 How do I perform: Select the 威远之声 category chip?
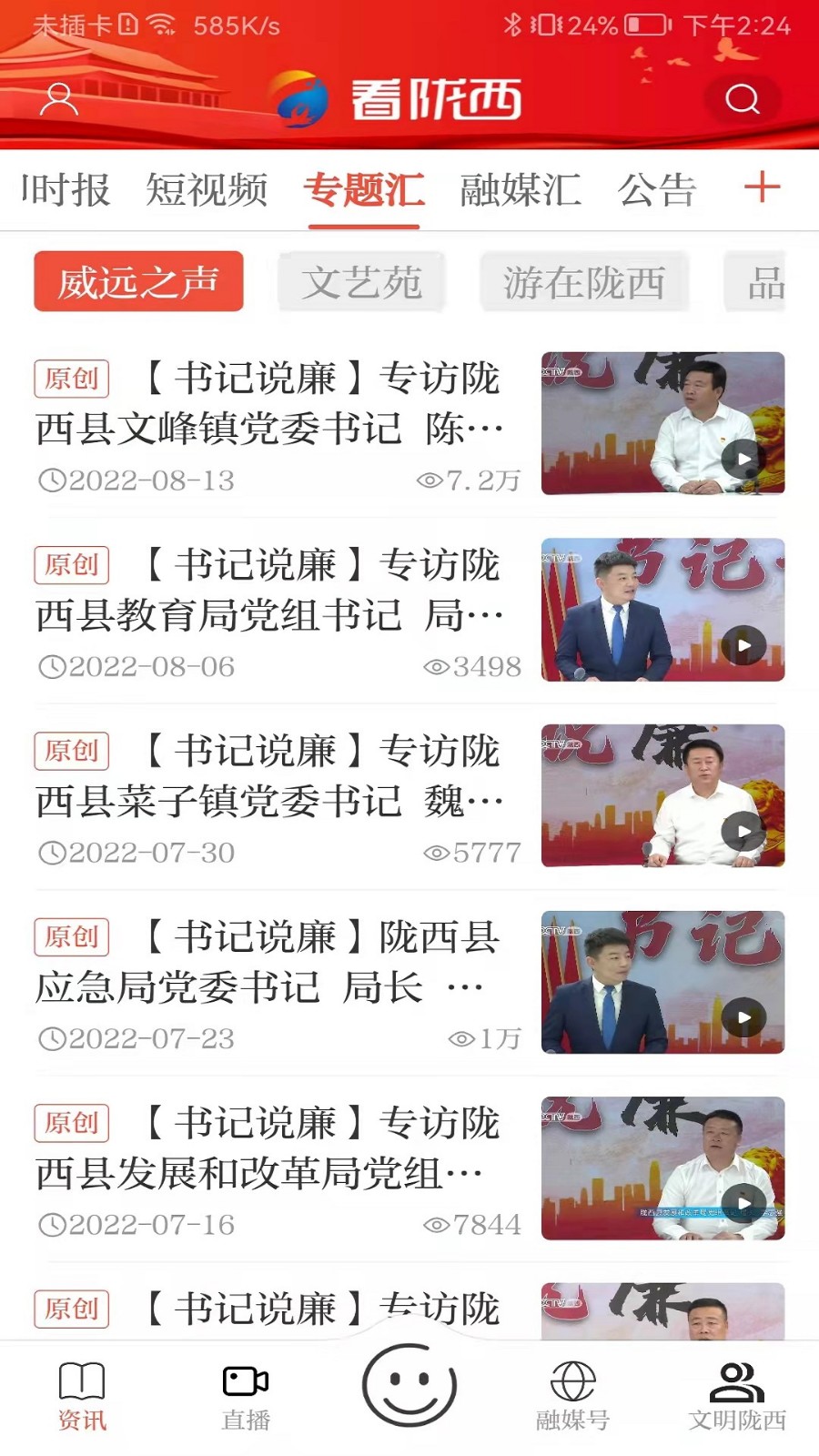point(138,282)
